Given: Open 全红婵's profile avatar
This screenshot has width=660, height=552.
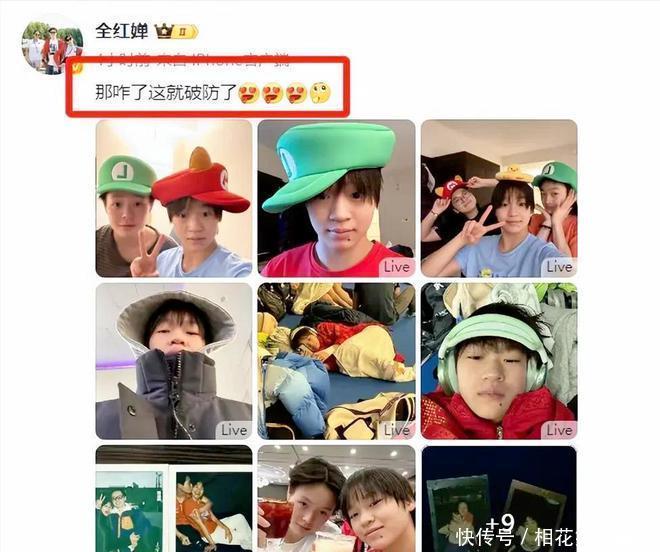Looking at the screenshot, I should click(52, 44).
